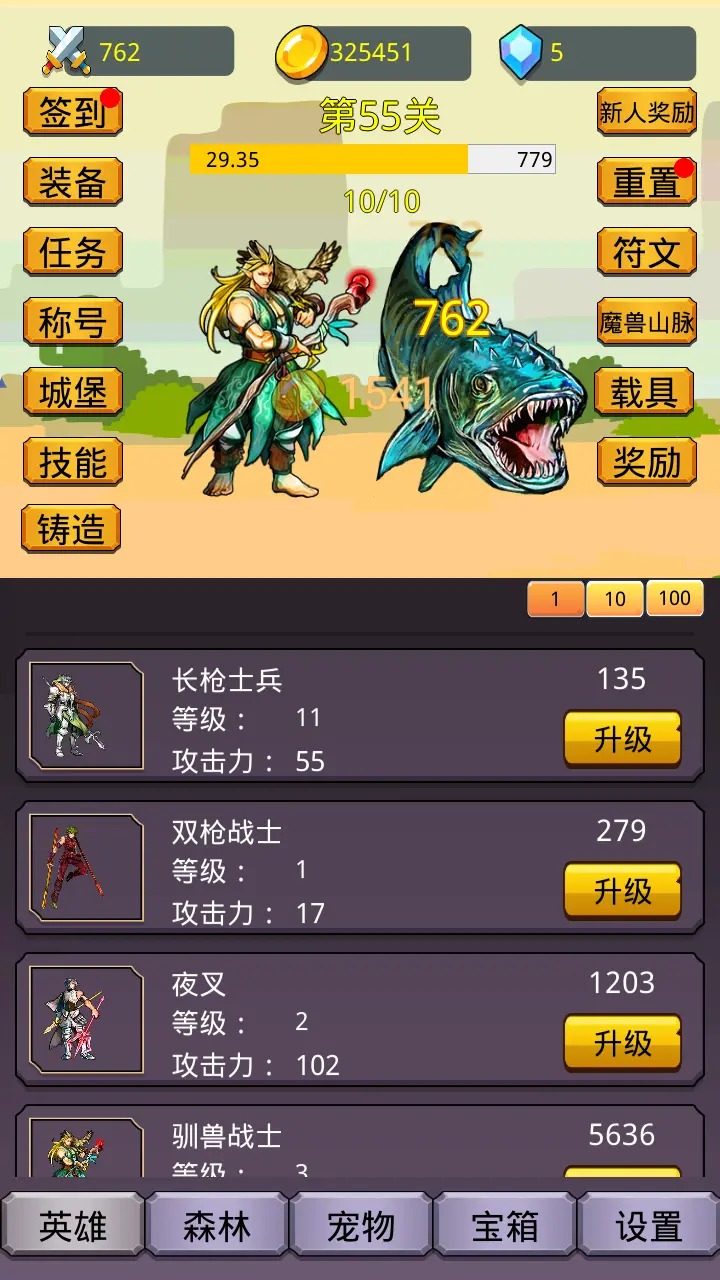720x1280 pixels.
Task: Open the 载具 vehicle panel
Action: point(646,392)
